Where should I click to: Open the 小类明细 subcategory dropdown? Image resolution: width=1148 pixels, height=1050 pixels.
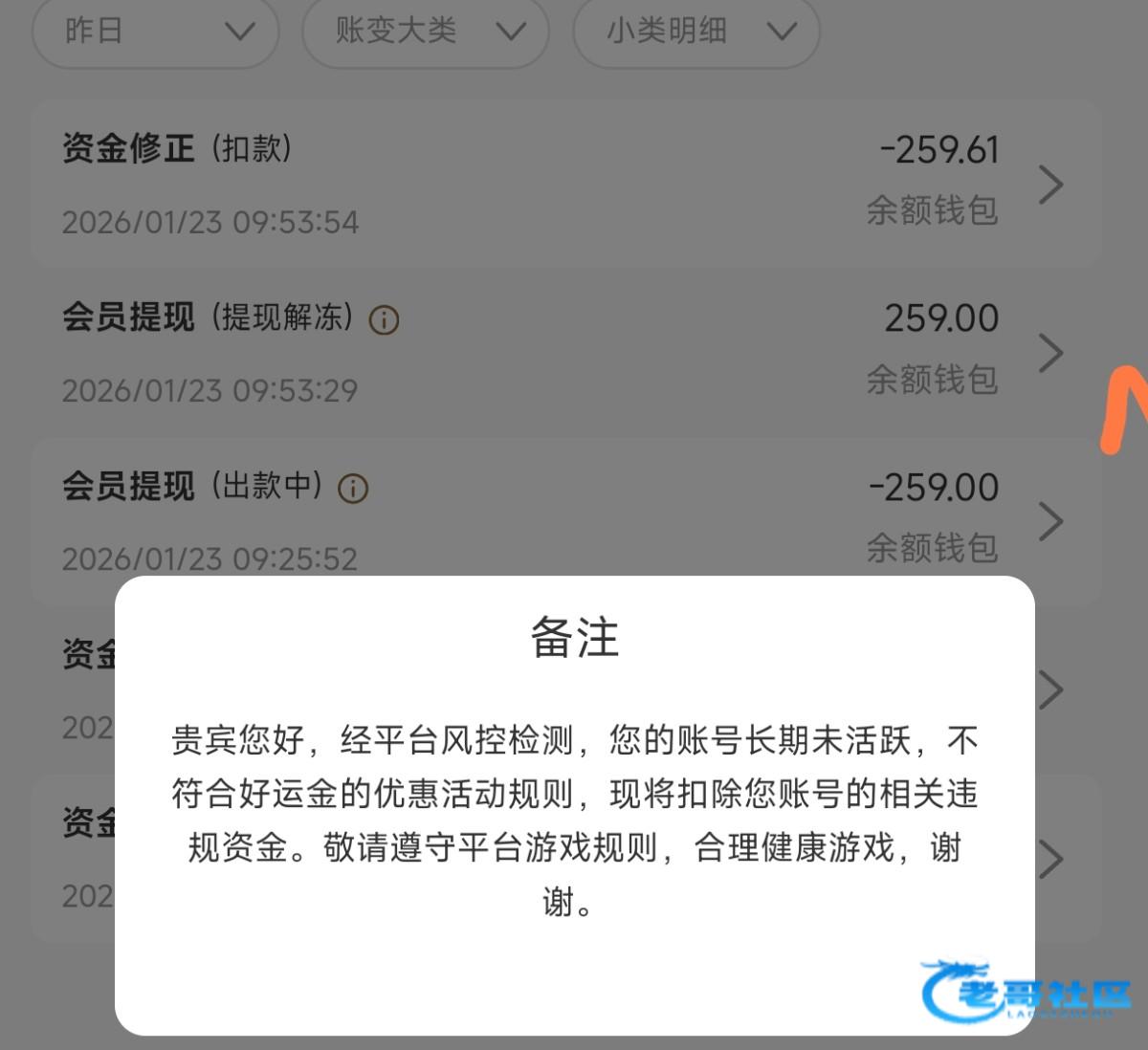tap(696, 32)
